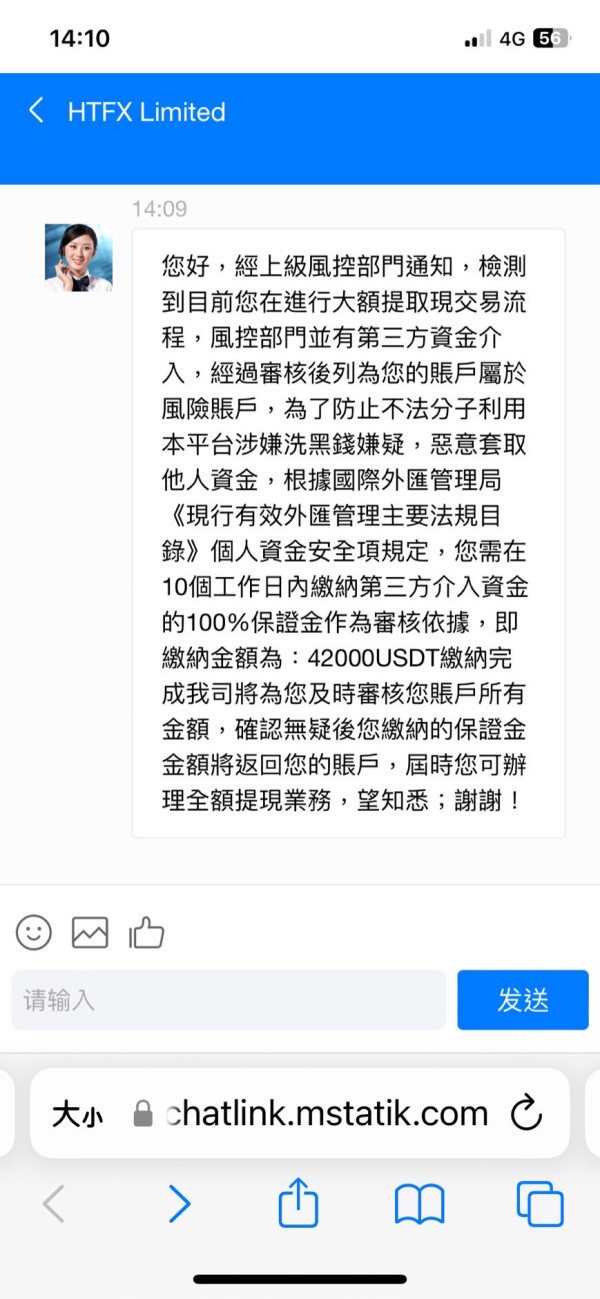Send a thumbs-up reaction

pyautogui.click(x=146, y=933)
